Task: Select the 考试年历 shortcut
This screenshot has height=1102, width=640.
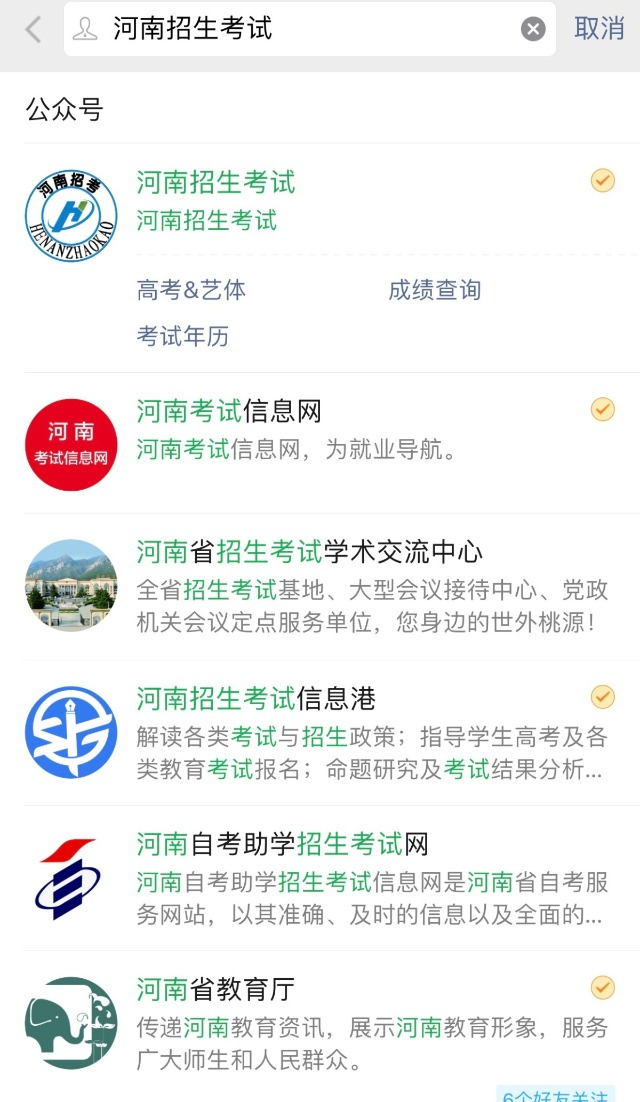Action: click(x=183, y=336)
